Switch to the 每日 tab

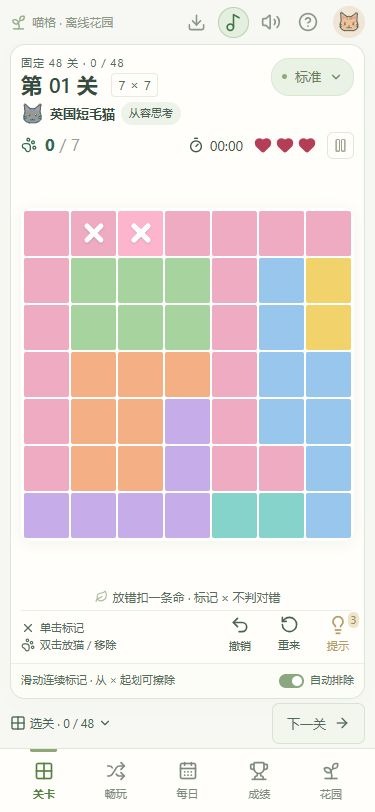[188, 780]
